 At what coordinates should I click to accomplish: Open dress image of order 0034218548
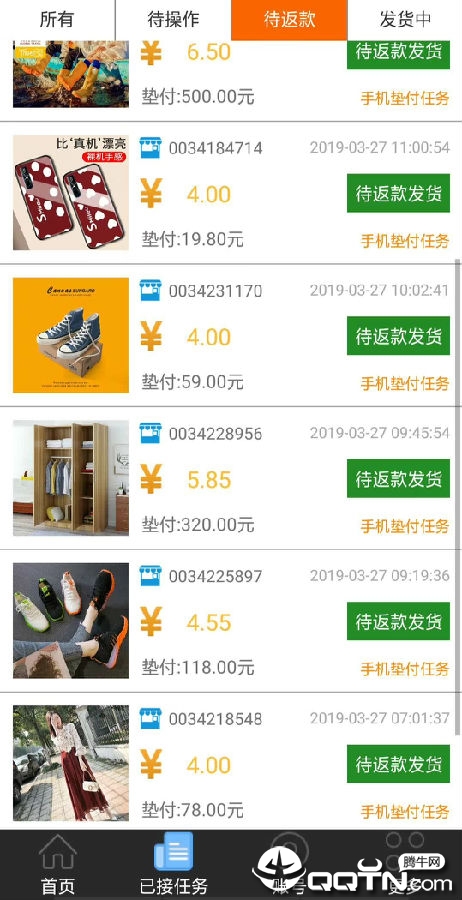click(x=71, y=763)
